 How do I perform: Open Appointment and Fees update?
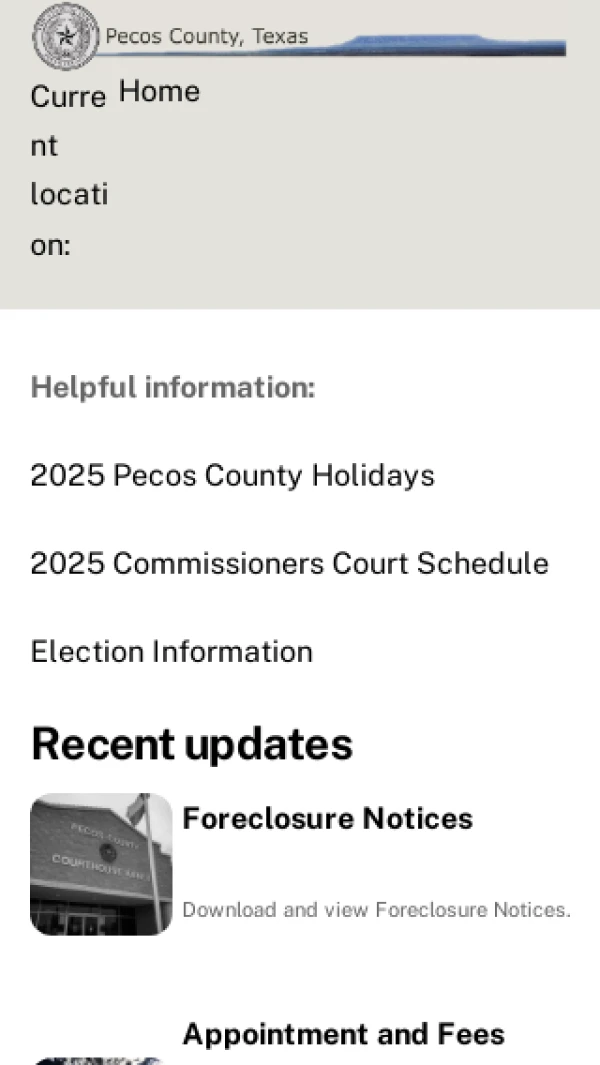click(x=343, y=1034)
